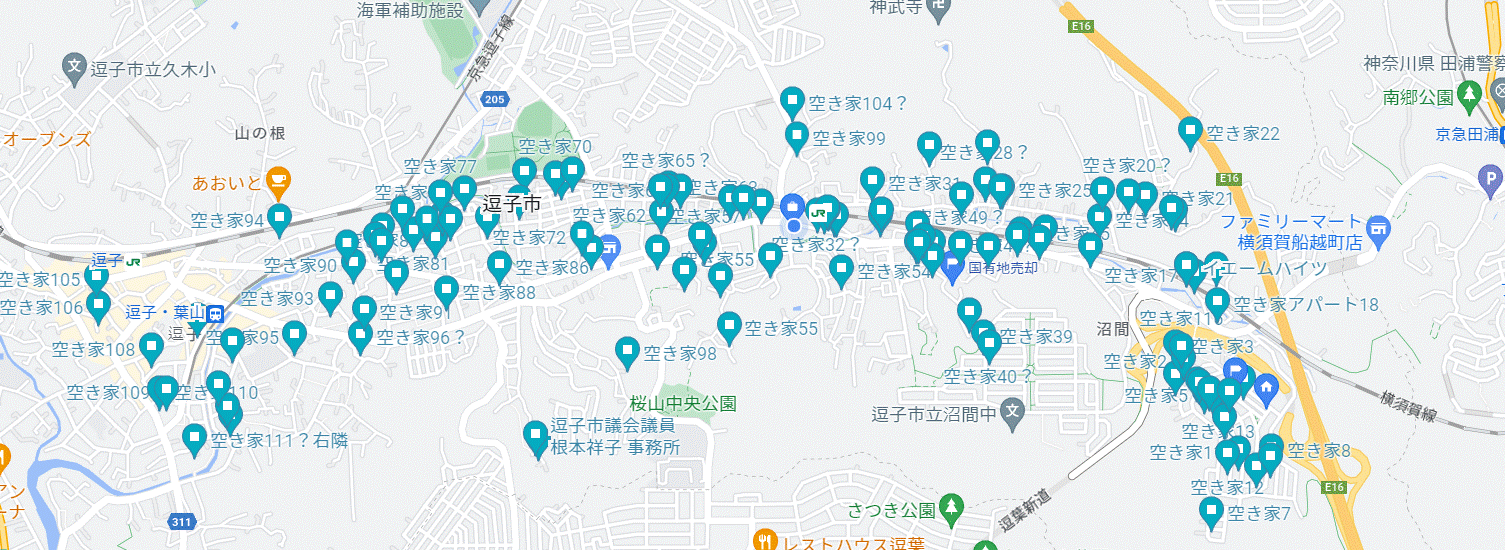Image resolution: width=1505 pixels, height=550 pixels.
Task: Tap the 空き家22 pin
Action: tap(1190, 131)
